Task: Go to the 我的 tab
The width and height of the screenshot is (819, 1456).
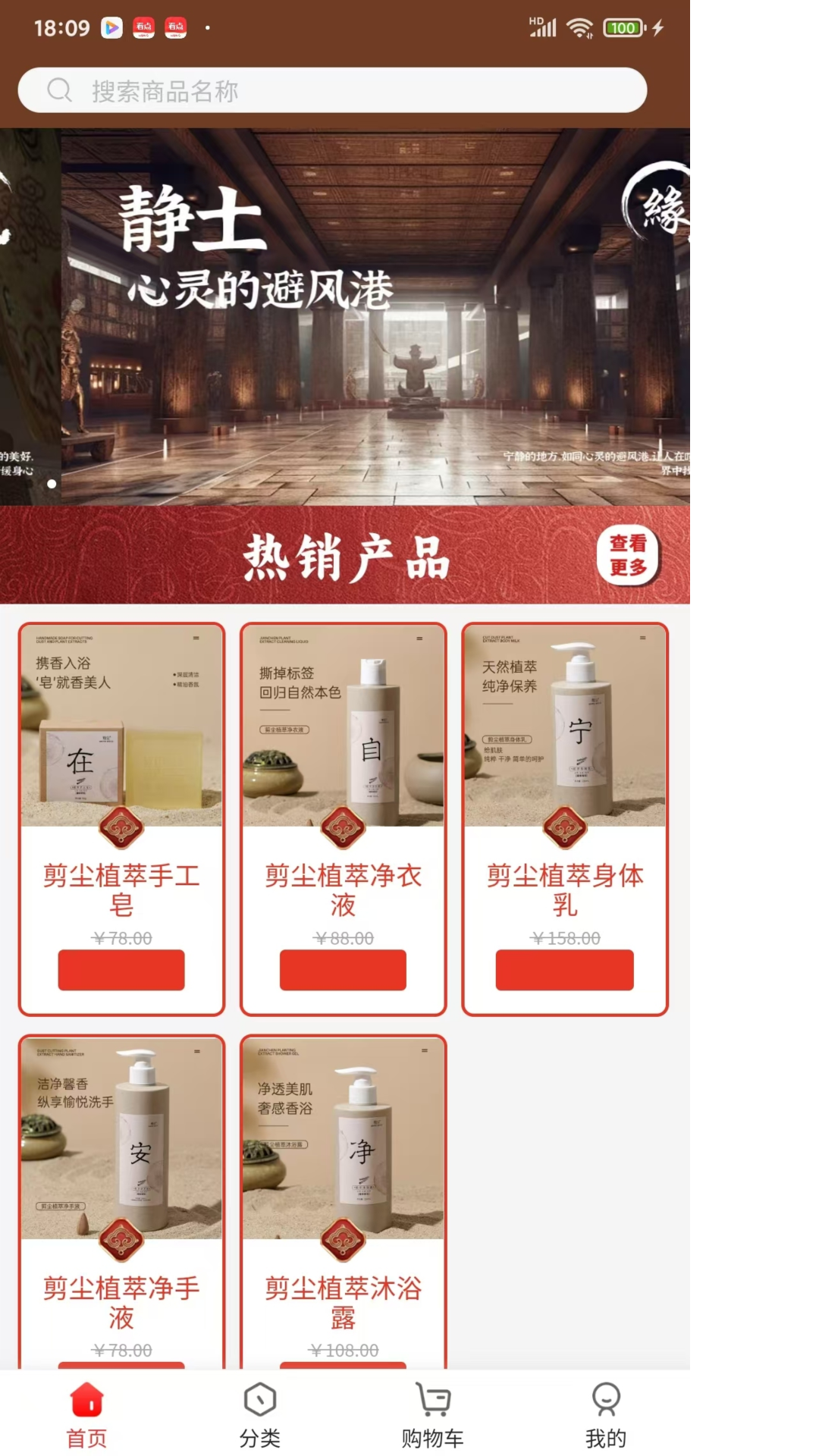Action: coord(605,1415)
